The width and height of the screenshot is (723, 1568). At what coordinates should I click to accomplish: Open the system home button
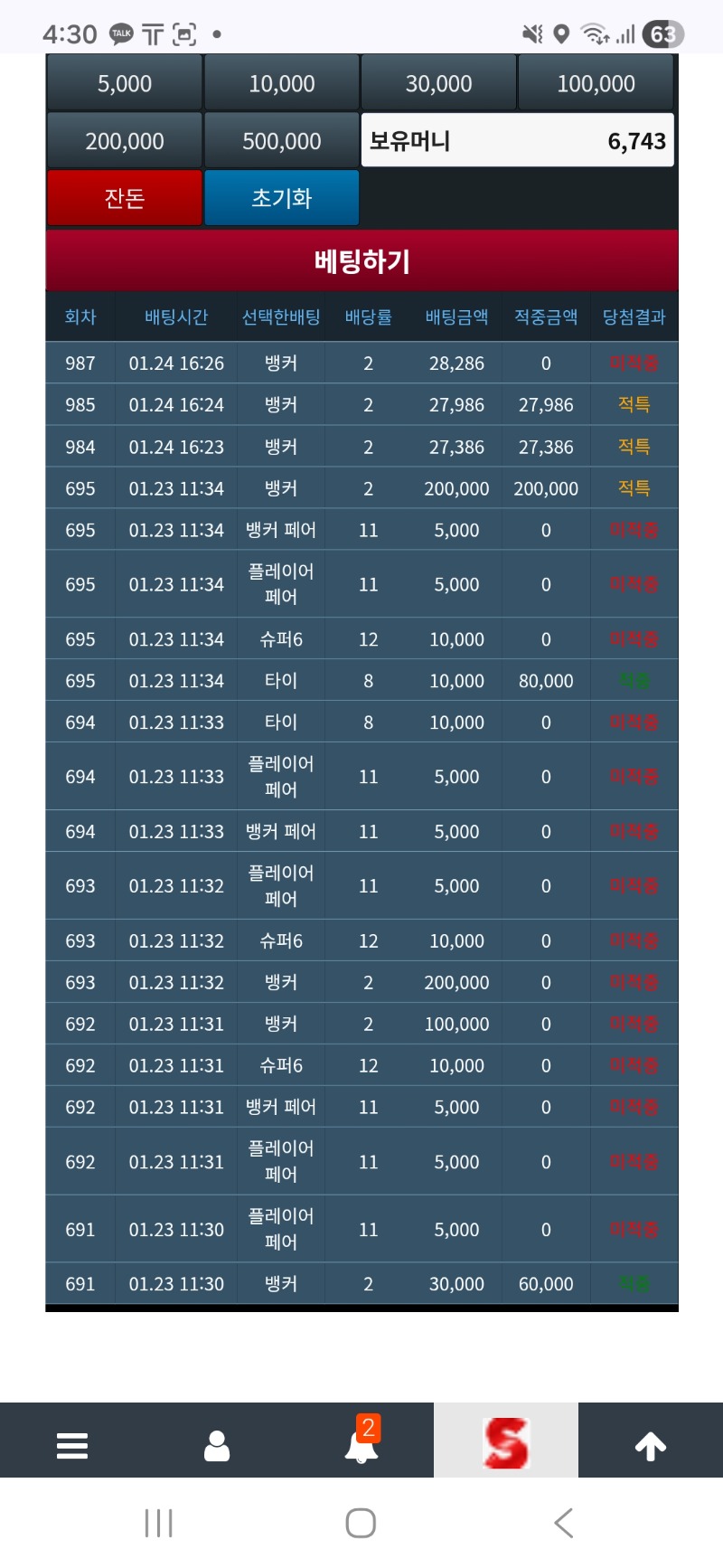point(361,1523)
